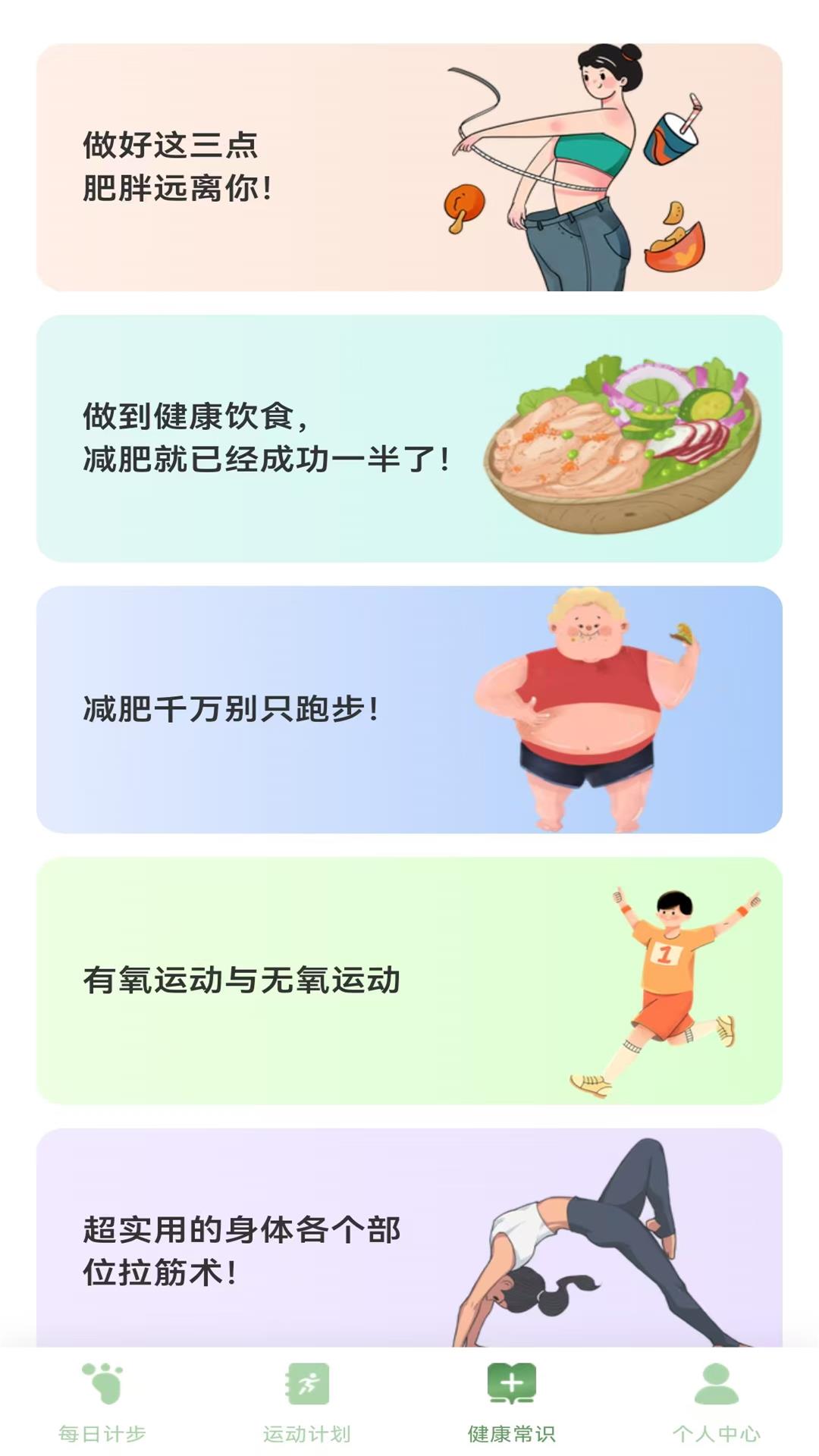Open the 做到健康饮食 diet article card
Image resolution: width=819 pixels, height=1456 pixels.
[x=409, y=438]
